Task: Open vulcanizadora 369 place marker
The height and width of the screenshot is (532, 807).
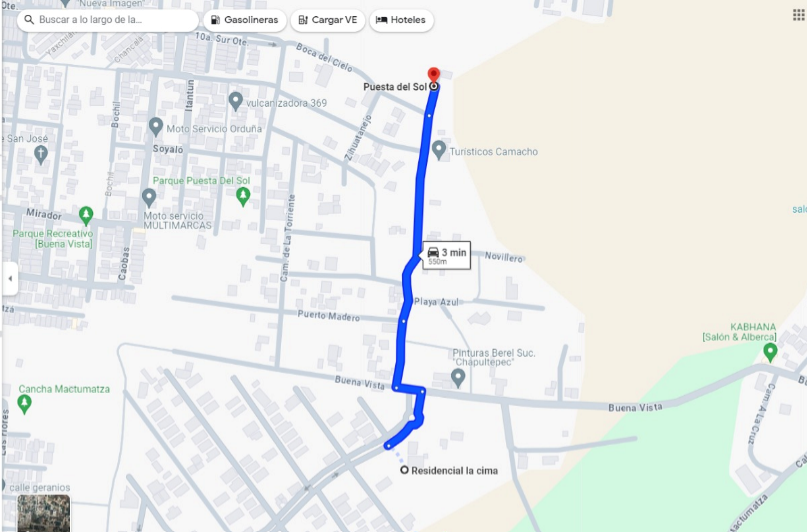Action: (235, 100)
